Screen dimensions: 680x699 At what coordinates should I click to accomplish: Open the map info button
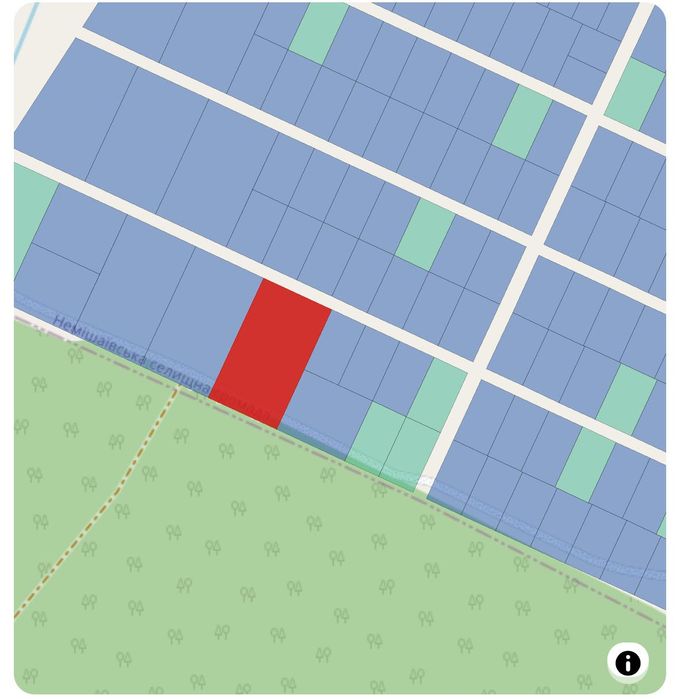tap(627, 662)
